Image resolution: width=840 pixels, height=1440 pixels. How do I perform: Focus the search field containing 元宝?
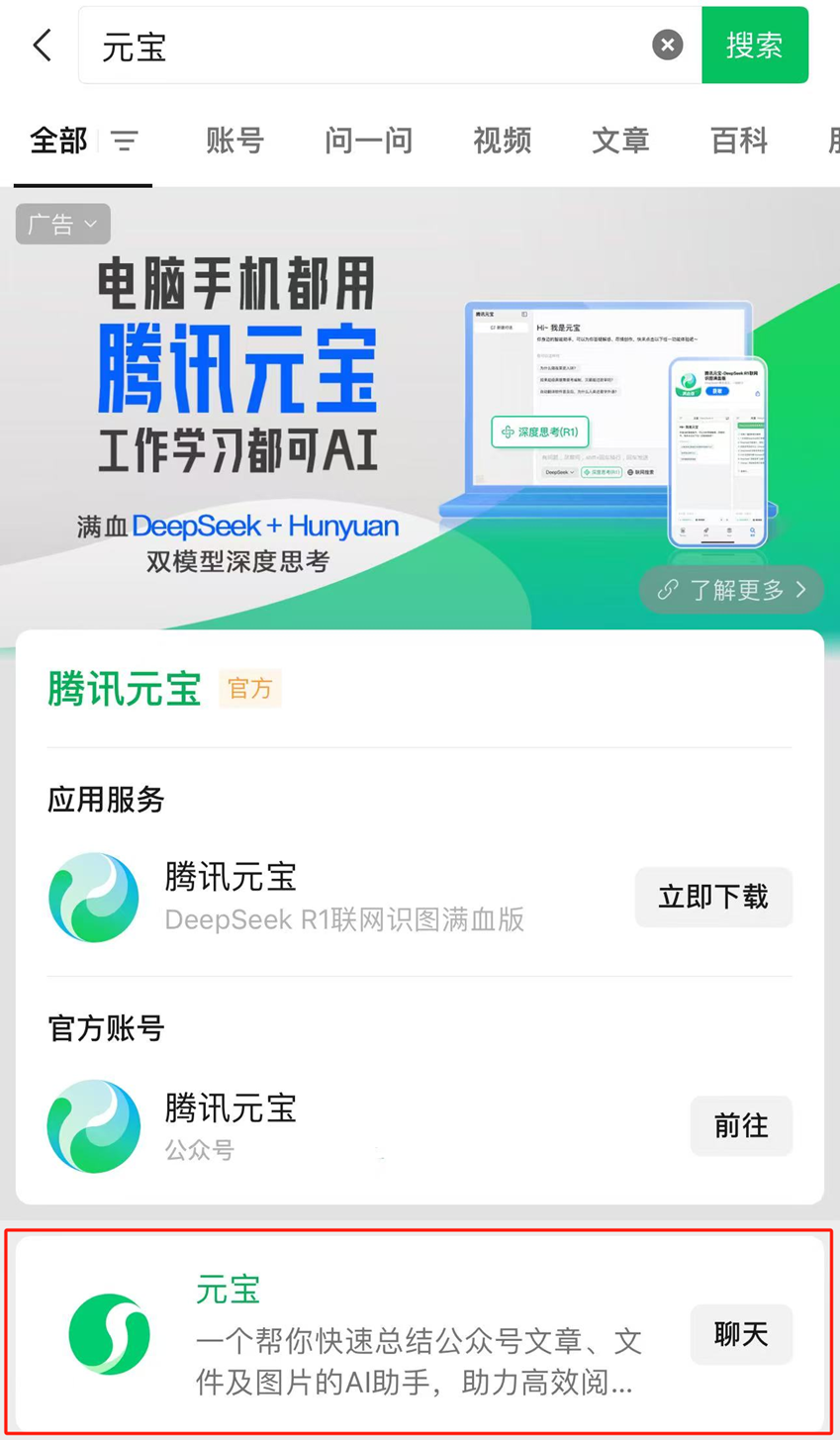366,46
